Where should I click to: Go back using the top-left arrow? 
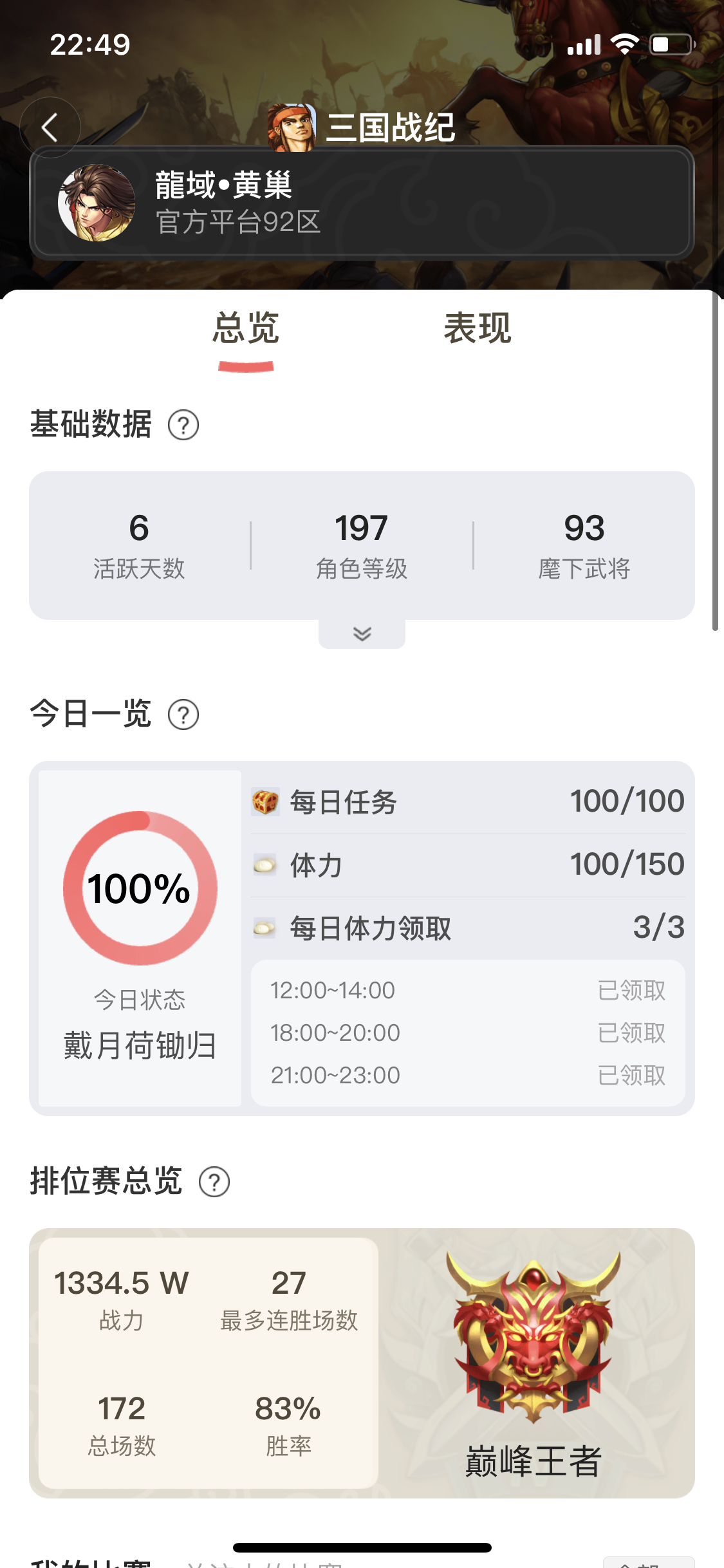click(50, 127)
